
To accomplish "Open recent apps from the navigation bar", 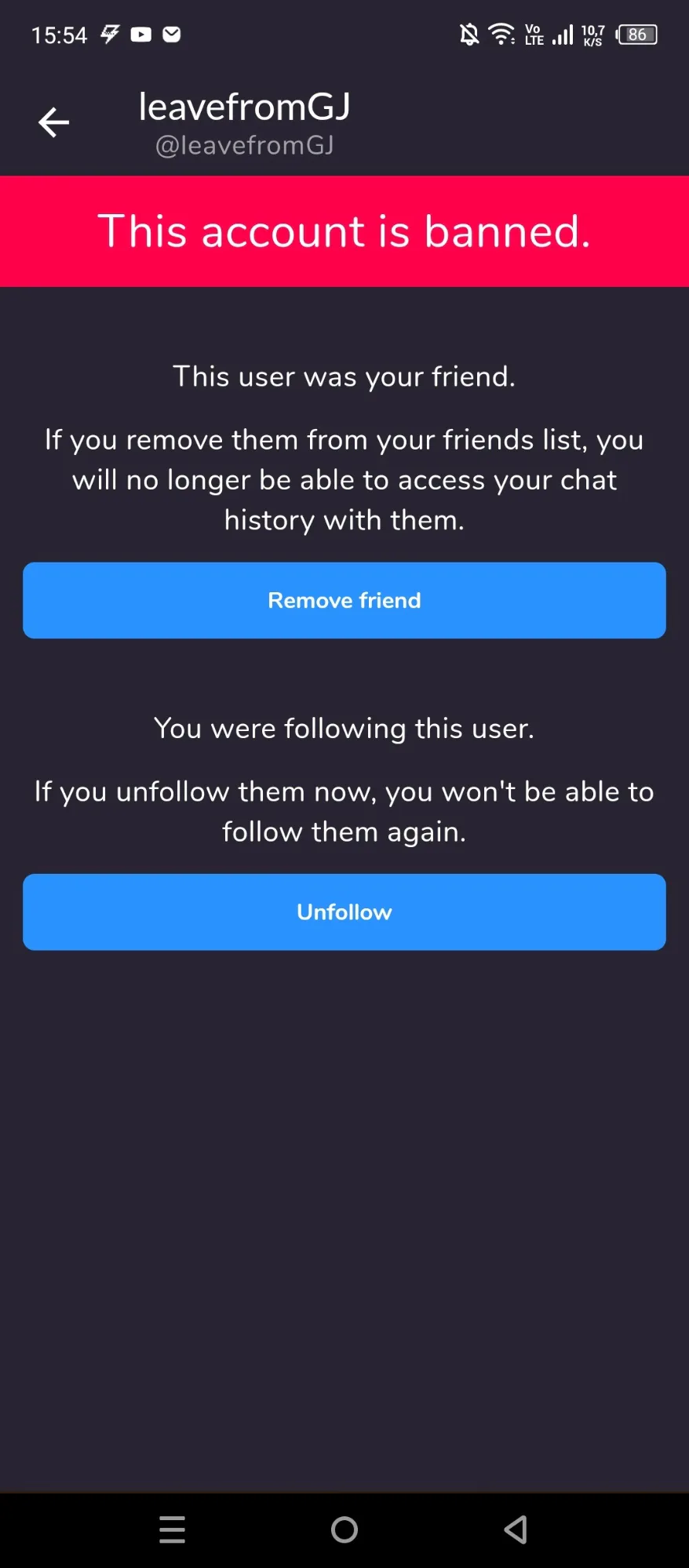I will pos(172,1530).
